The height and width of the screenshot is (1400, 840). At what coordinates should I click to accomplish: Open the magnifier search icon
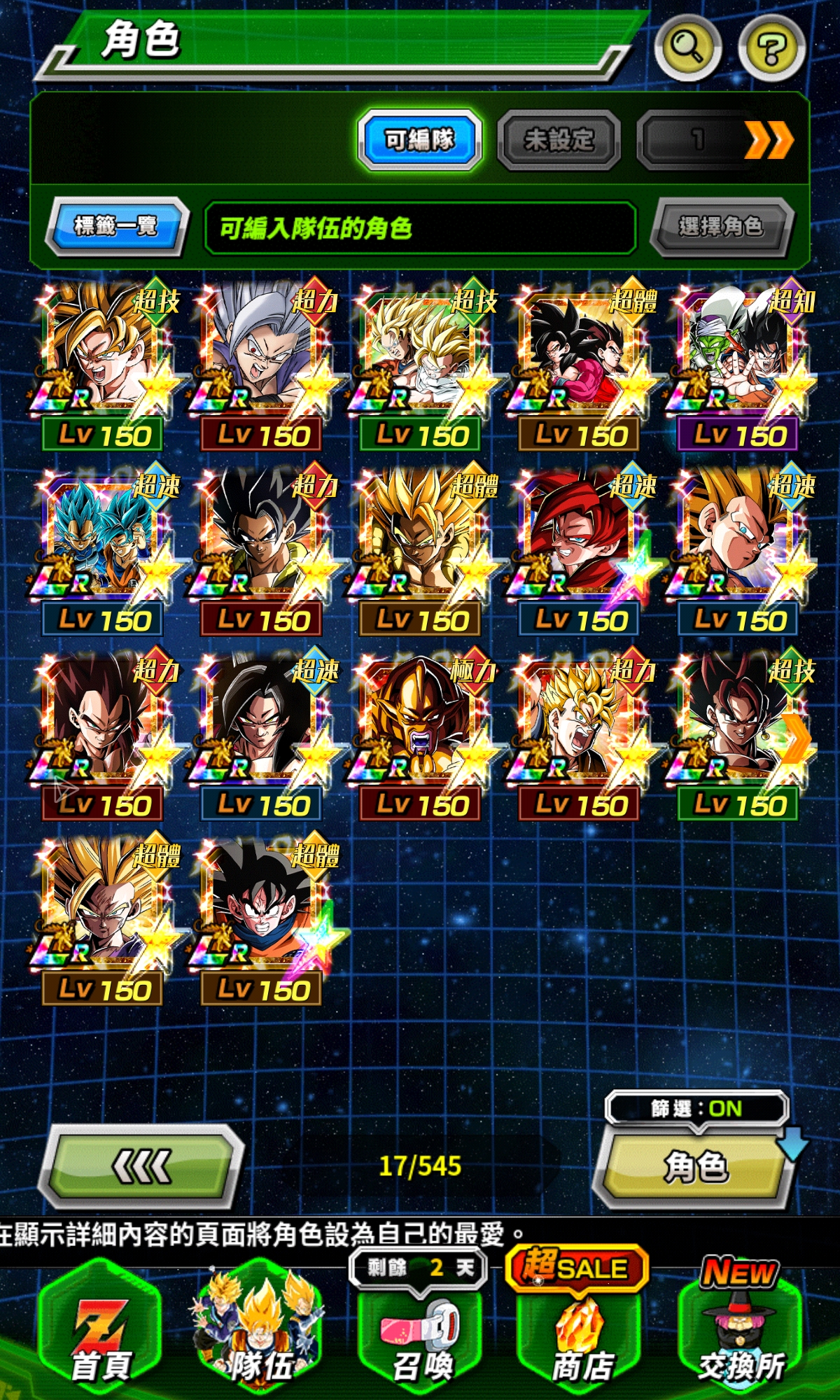tap(687, 47)
